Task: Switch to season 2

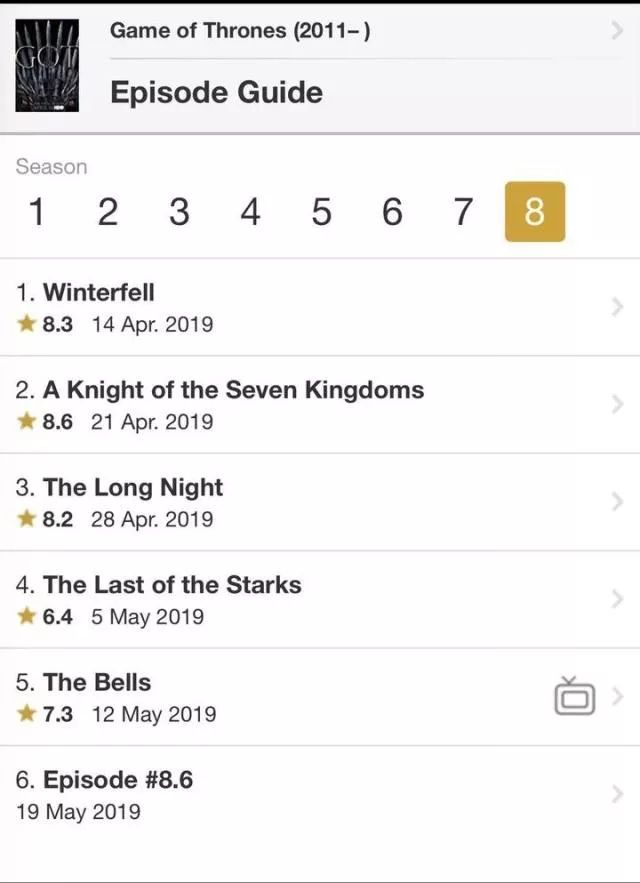Action: (108, 212)
